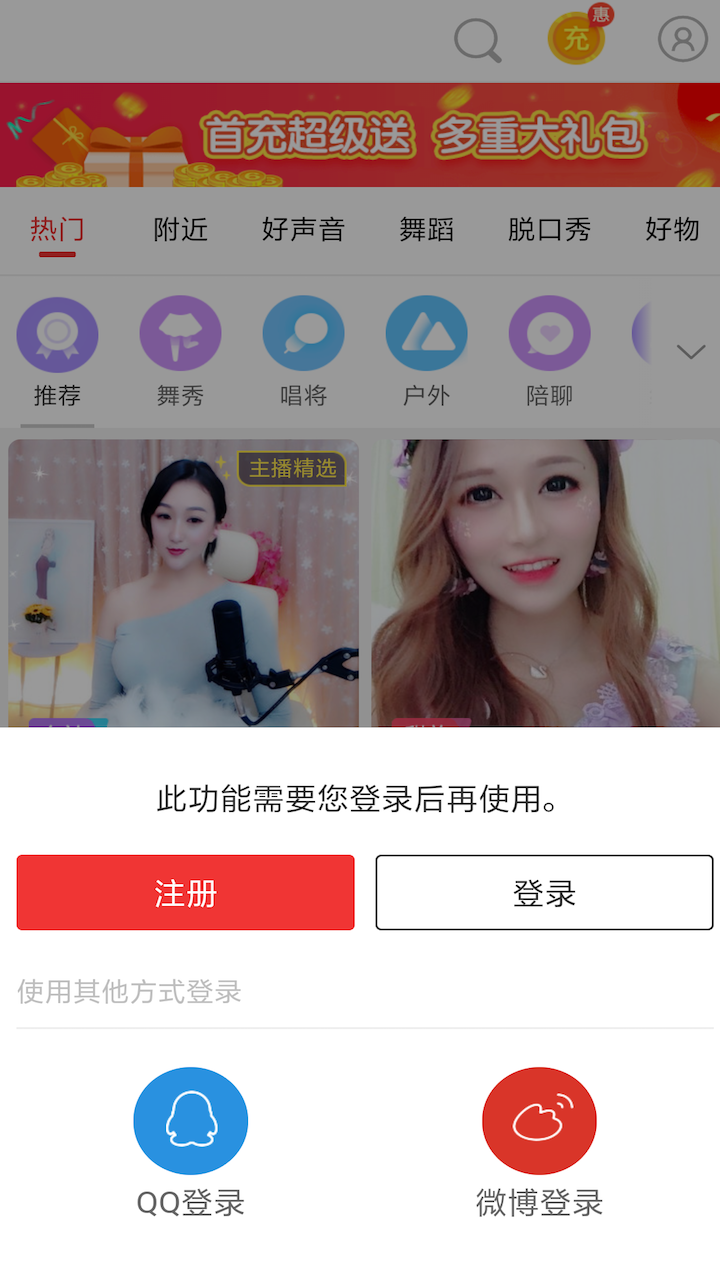720x1280 pixels.
Task: Switch to the 好物 tab
Action: coord(672,230)
